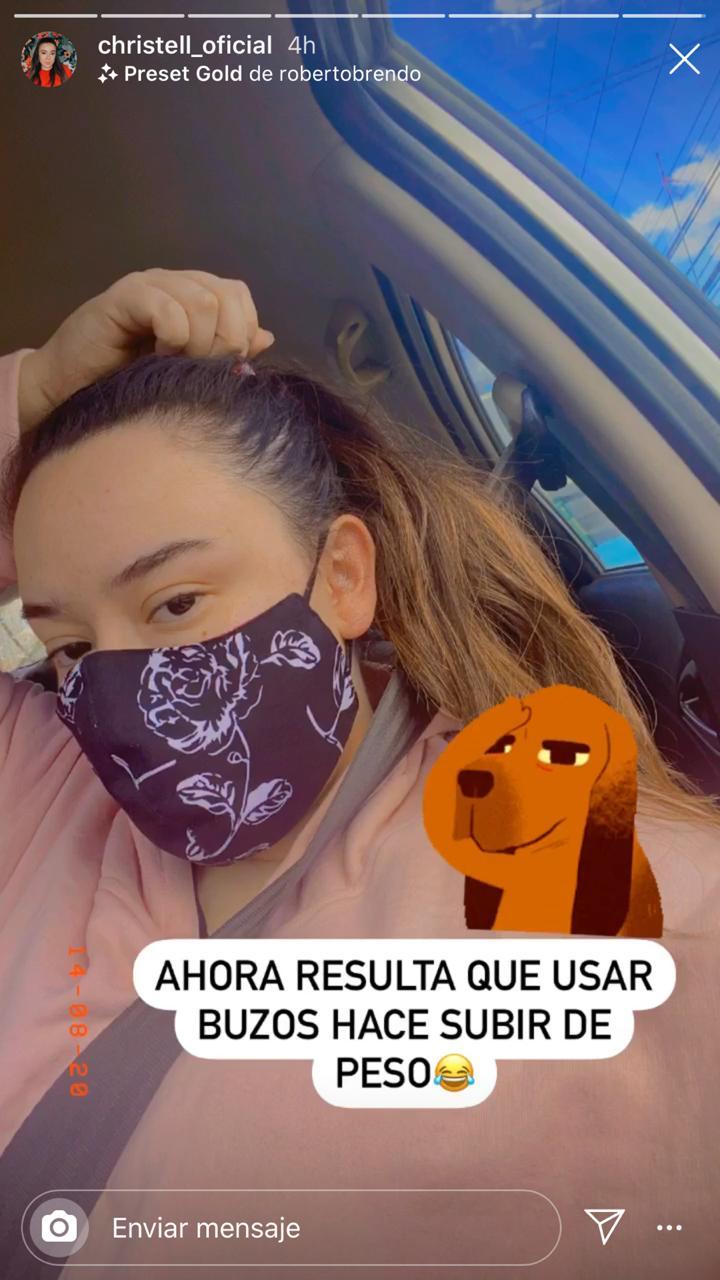Open christell_oficial's profile via username
Screen dimensions: 720x1280
(x=185, y=44)
